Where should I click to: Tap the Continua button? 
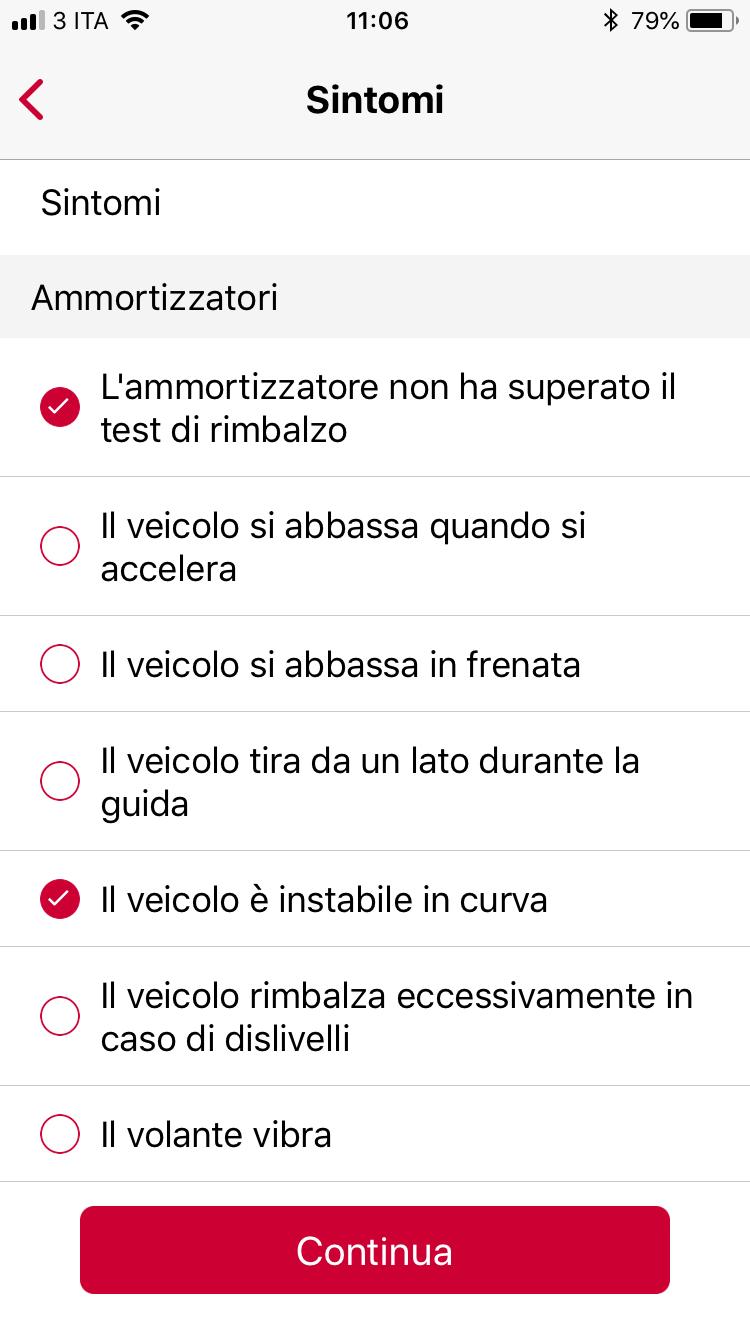375,1250
